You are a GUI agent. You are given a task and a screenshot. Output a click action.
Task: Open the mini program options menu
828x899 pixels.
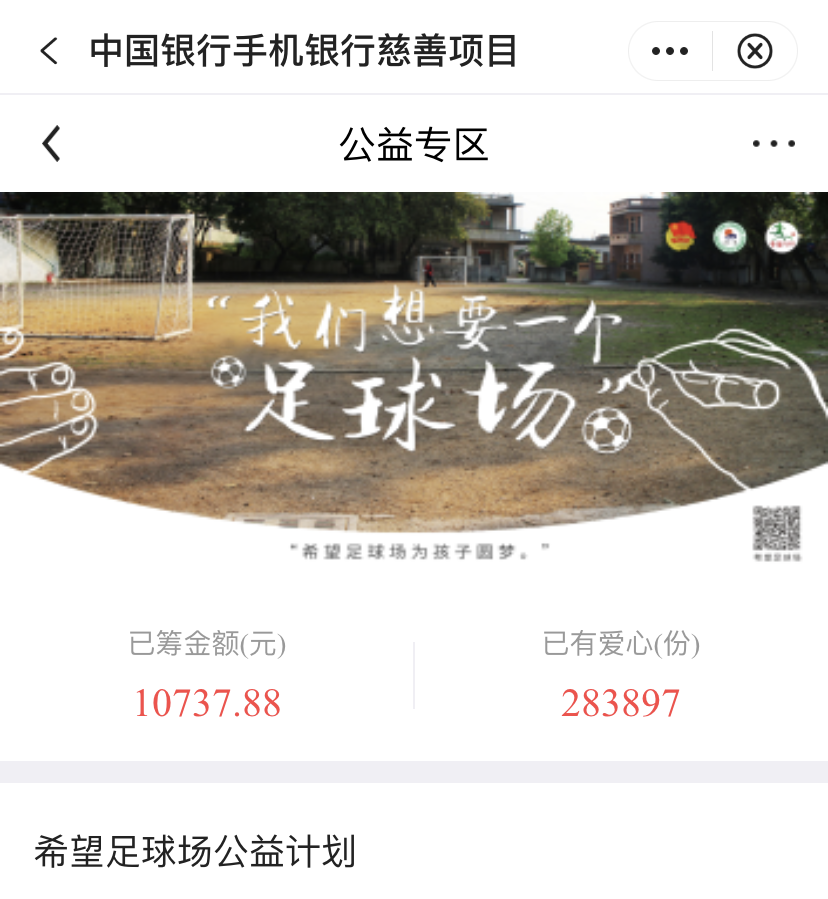click(x=670, y=51)
